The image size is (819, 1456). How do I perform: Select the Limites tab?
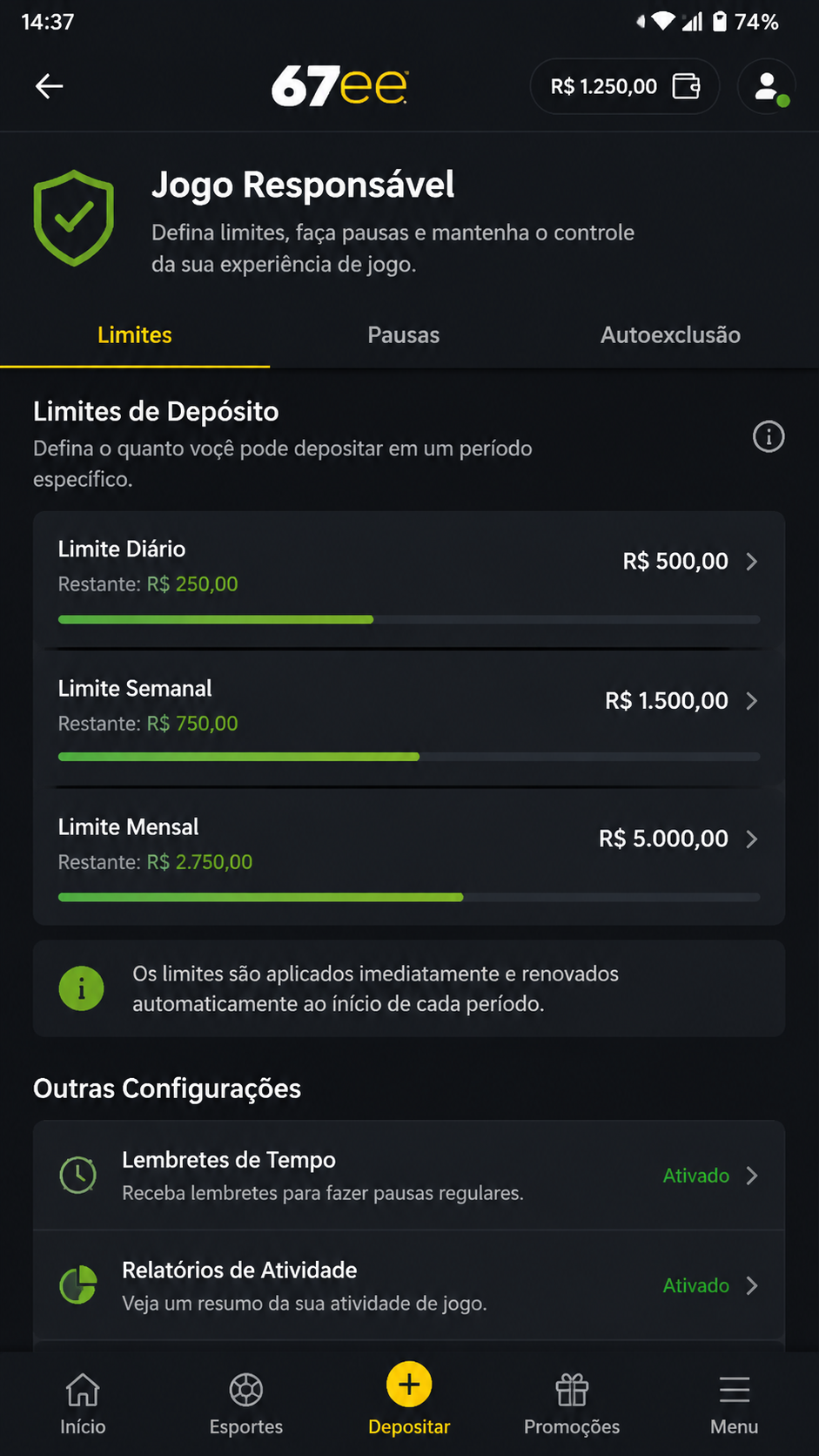tap(135, 335)
